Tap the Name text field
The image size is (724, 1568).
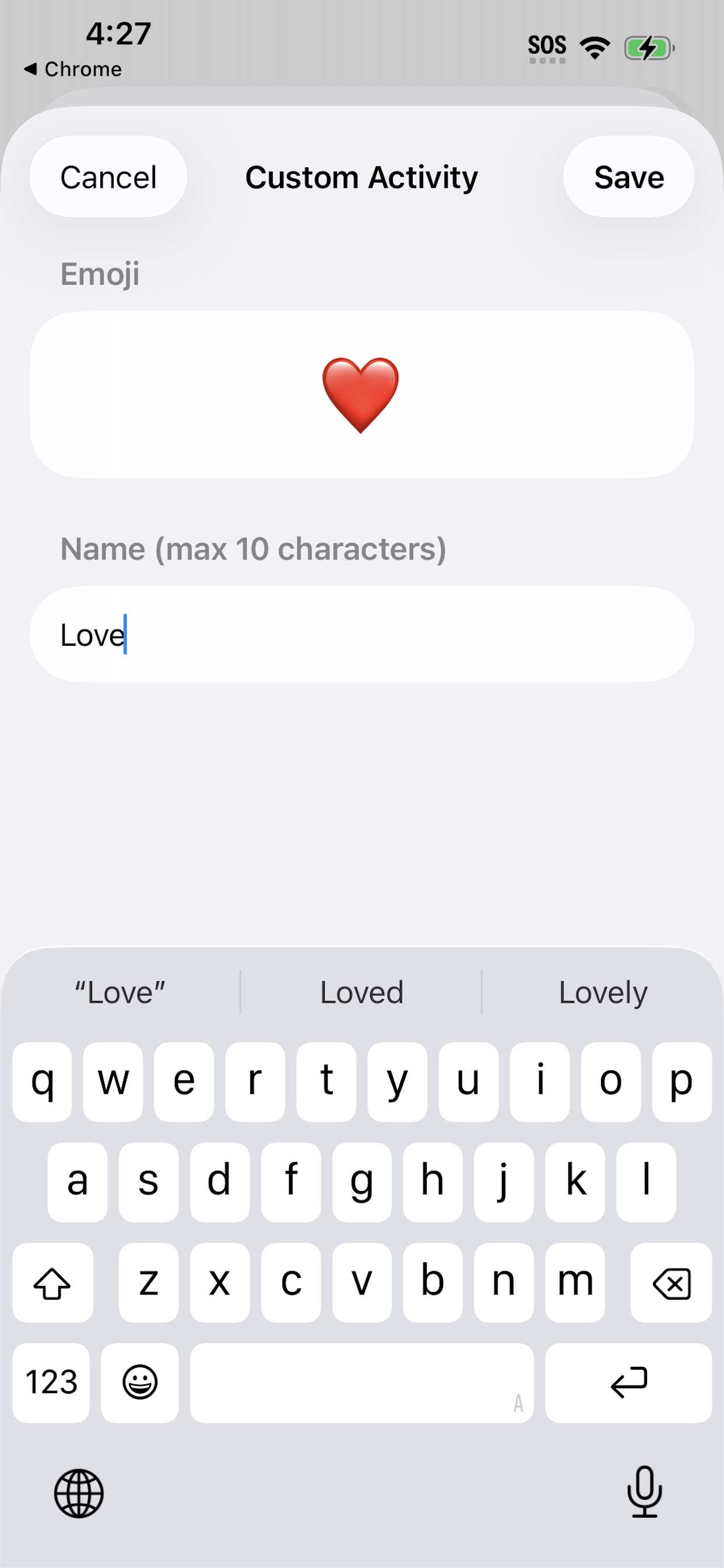click(362, 634)
